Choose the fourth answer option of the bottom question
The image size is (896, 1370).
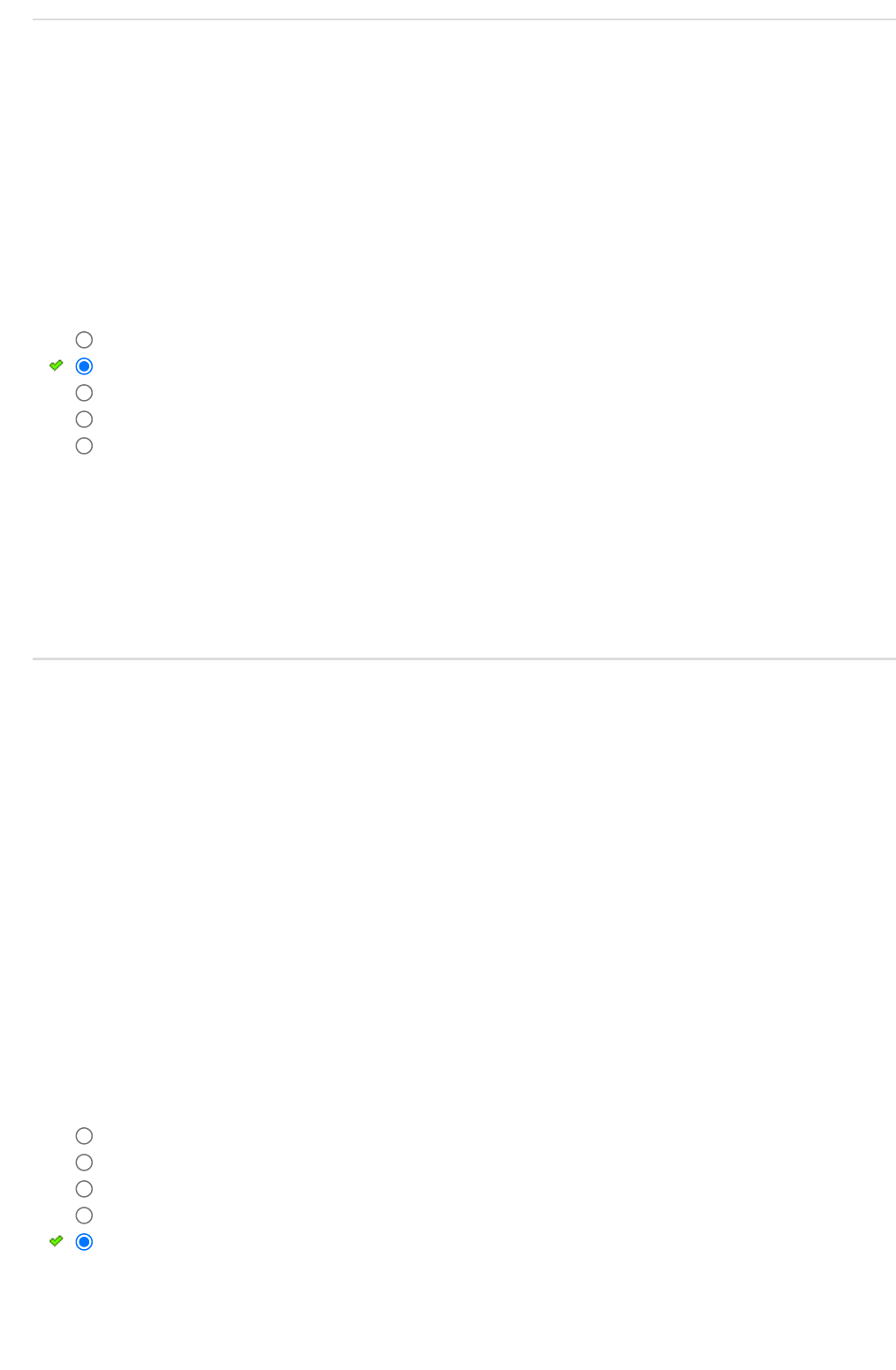pos(84,1216)
